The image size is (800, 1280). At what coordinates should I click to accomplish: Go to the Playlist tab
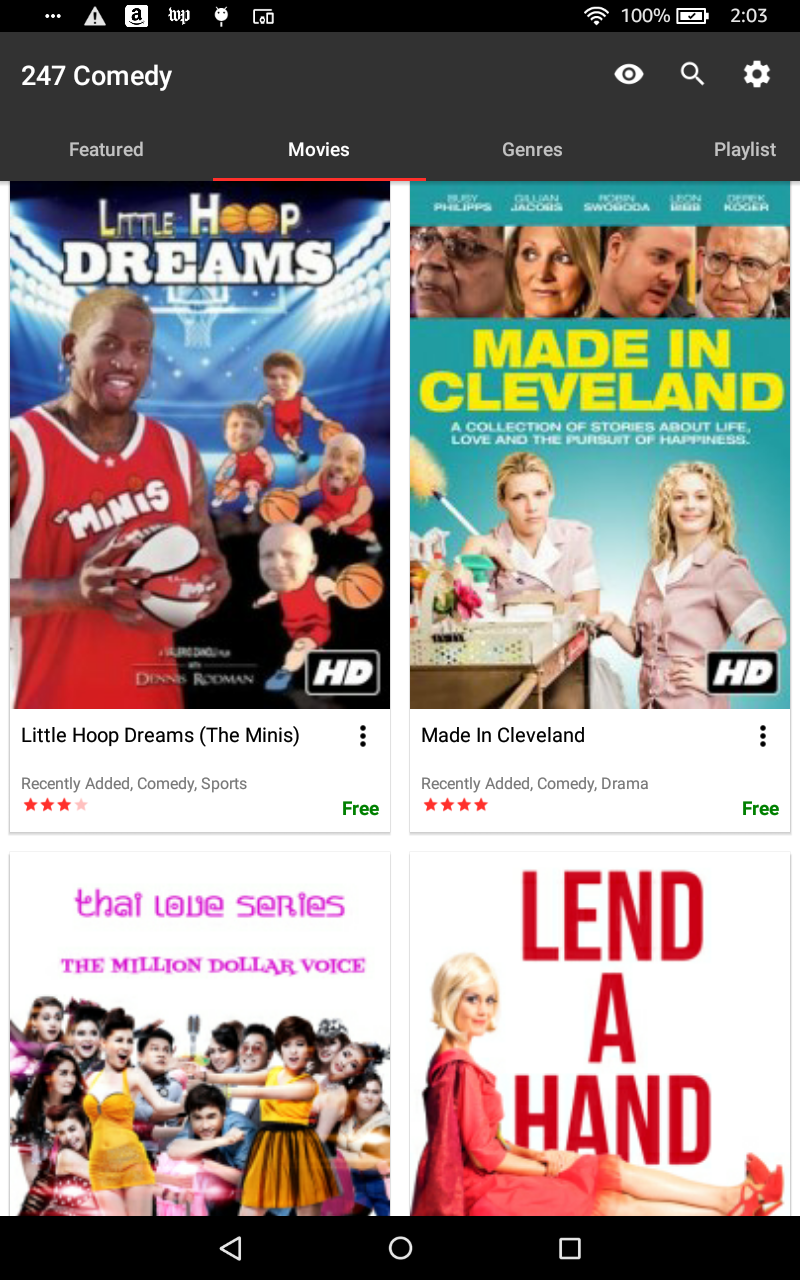click(744, 149)
